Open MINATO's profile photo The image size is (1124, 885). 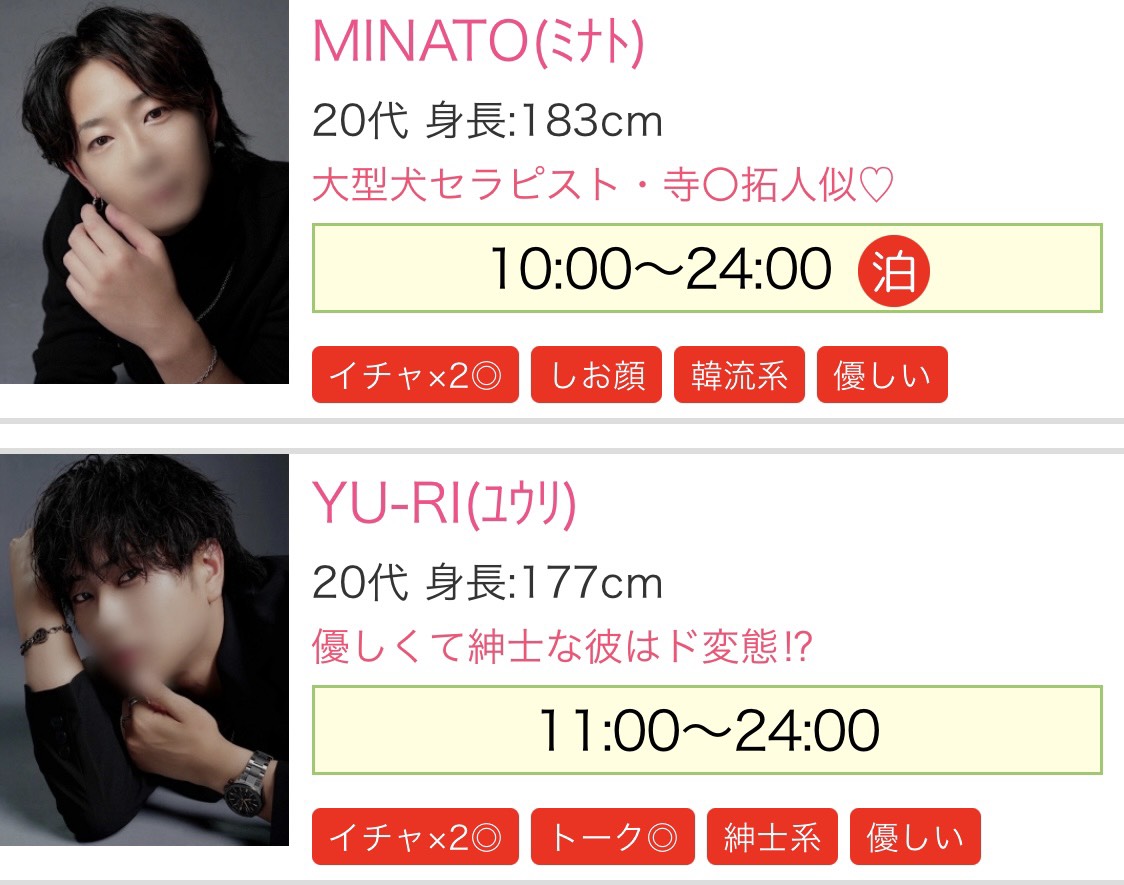coord(144,191)
